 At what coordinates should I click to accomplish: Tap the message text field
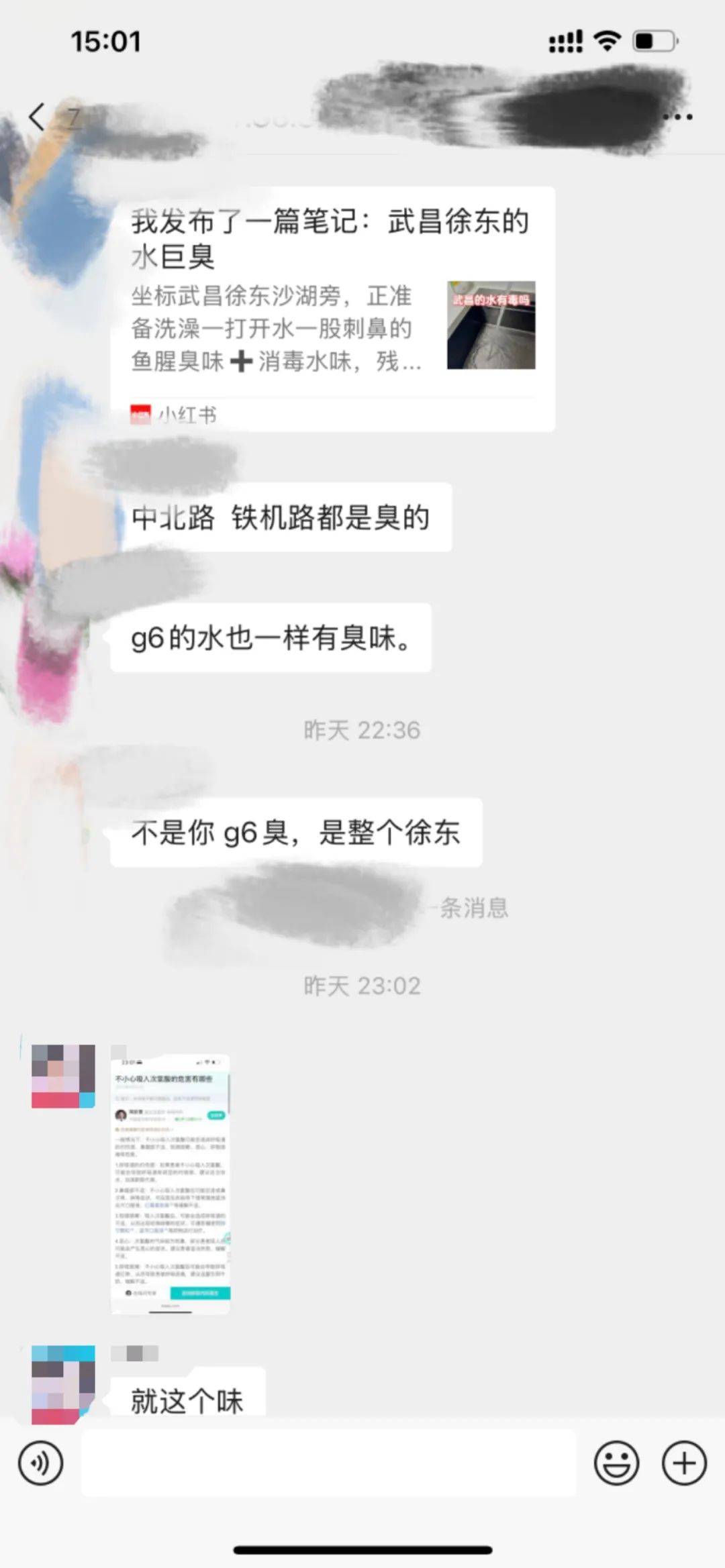coord(329,1463)
